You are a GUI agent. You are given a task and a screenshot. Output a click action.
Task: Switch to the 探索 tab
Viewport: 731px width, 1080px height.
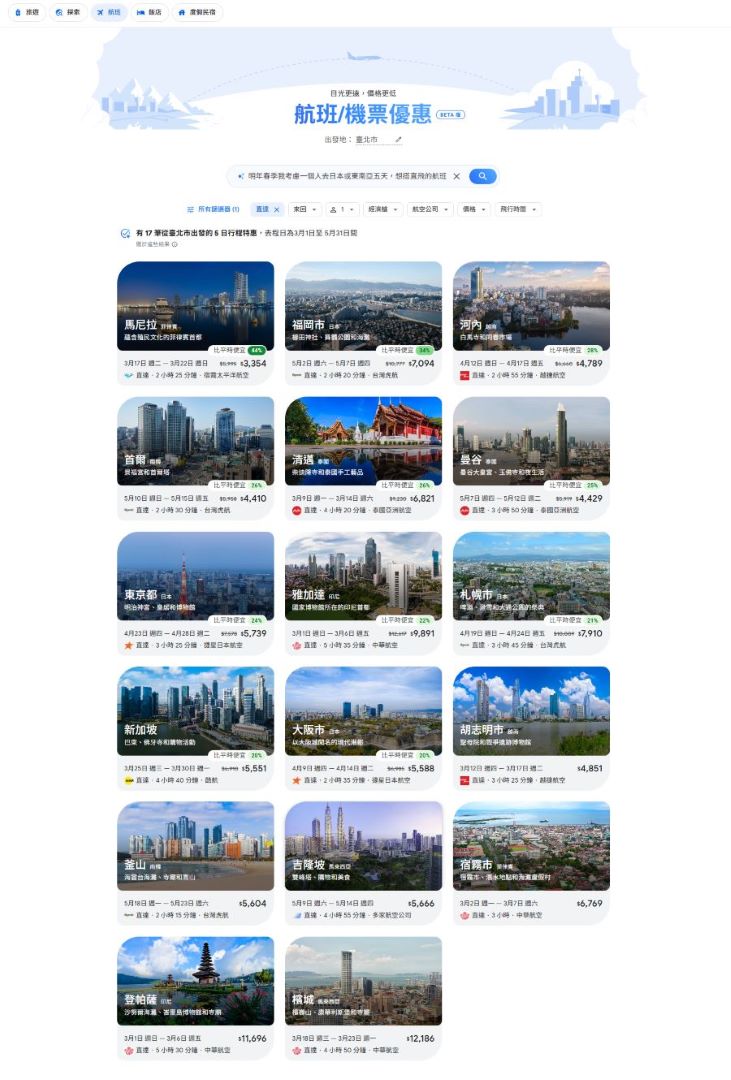point(69,13)
